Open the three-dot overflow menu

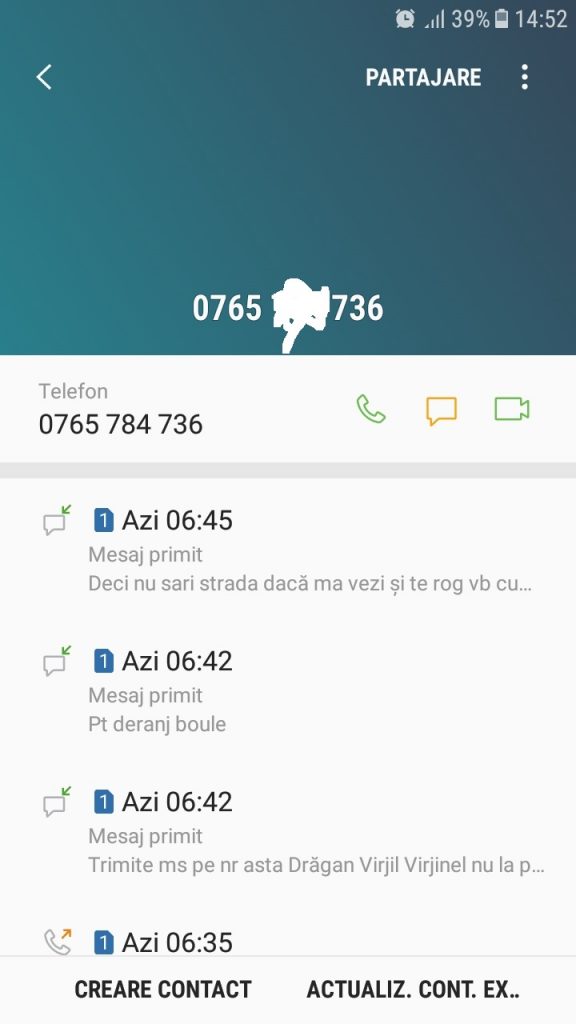click(524, 77)
